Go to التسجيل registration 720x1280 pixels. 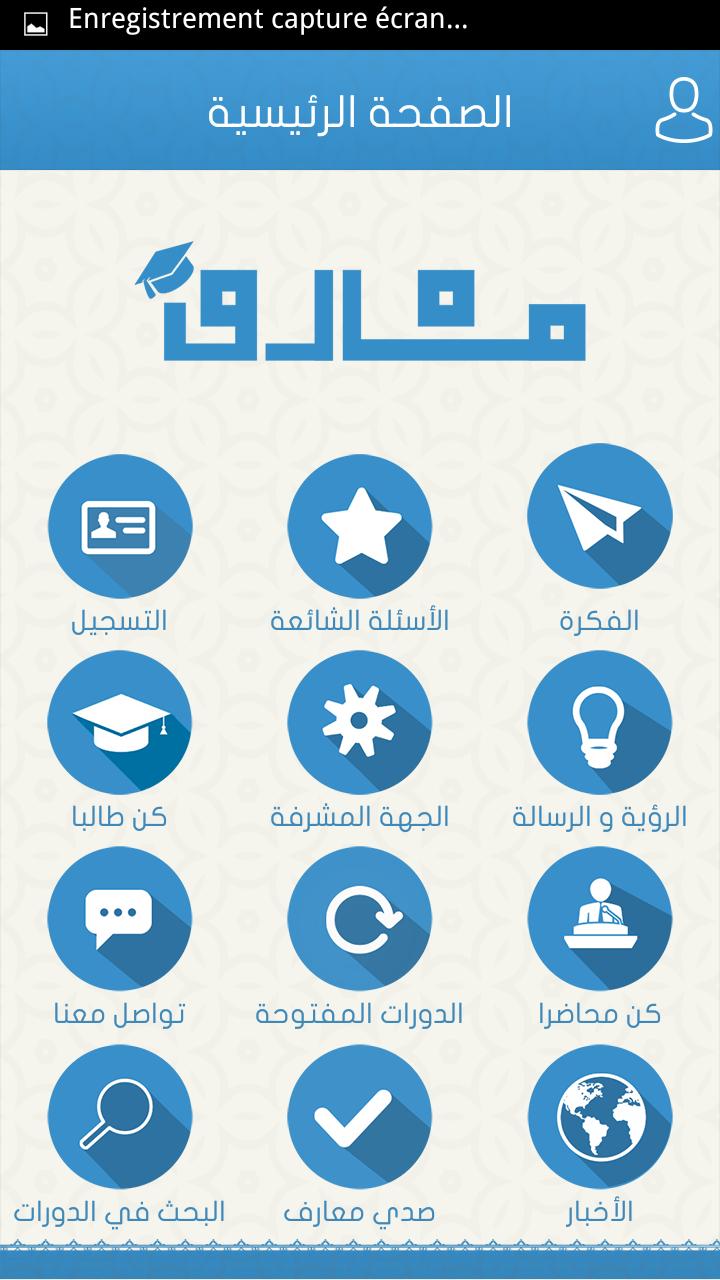[119, 527]
